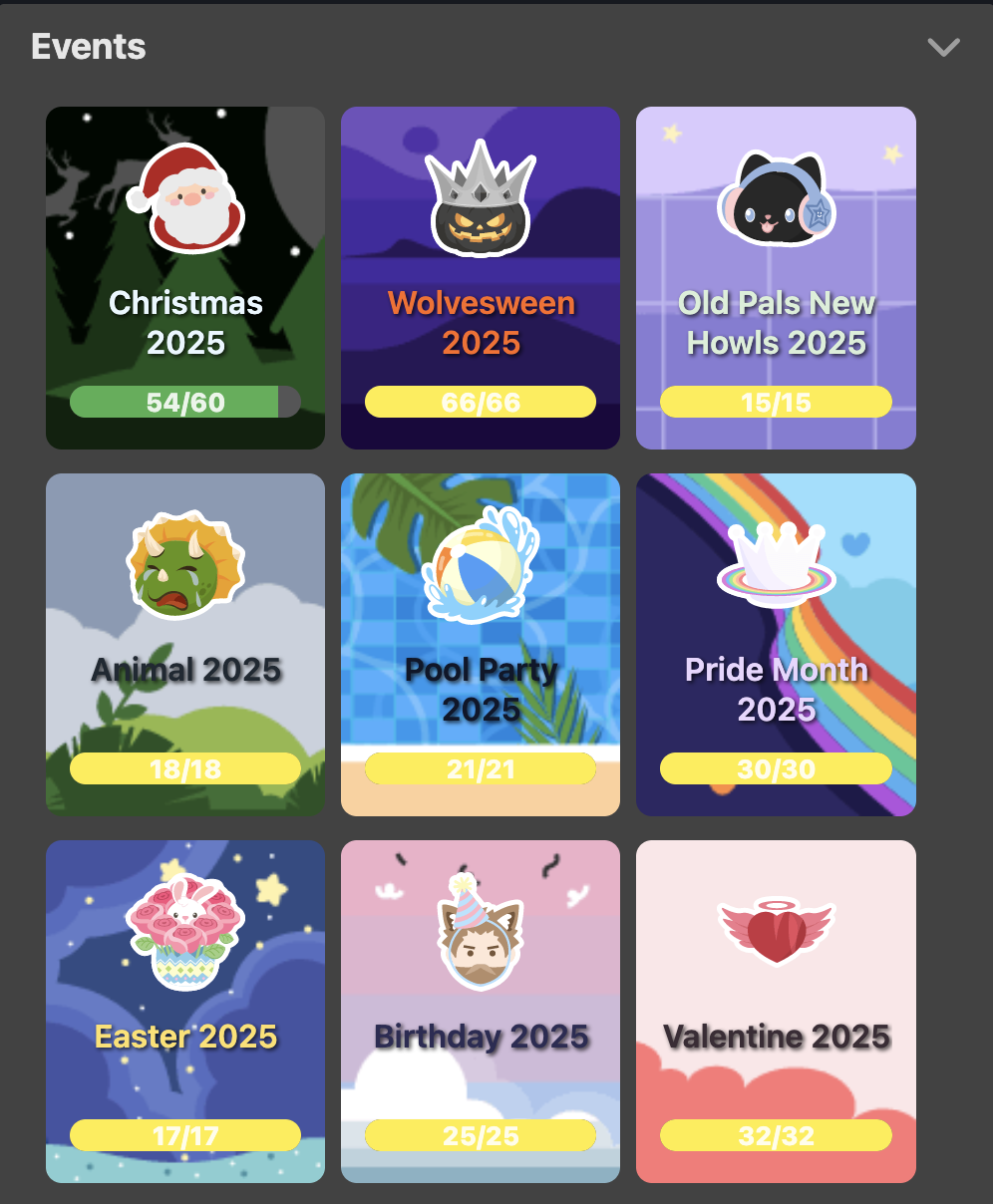Open the Pool Party 2025 card
The height and width of the screenshot is (1204, 993).
point(481,644)
